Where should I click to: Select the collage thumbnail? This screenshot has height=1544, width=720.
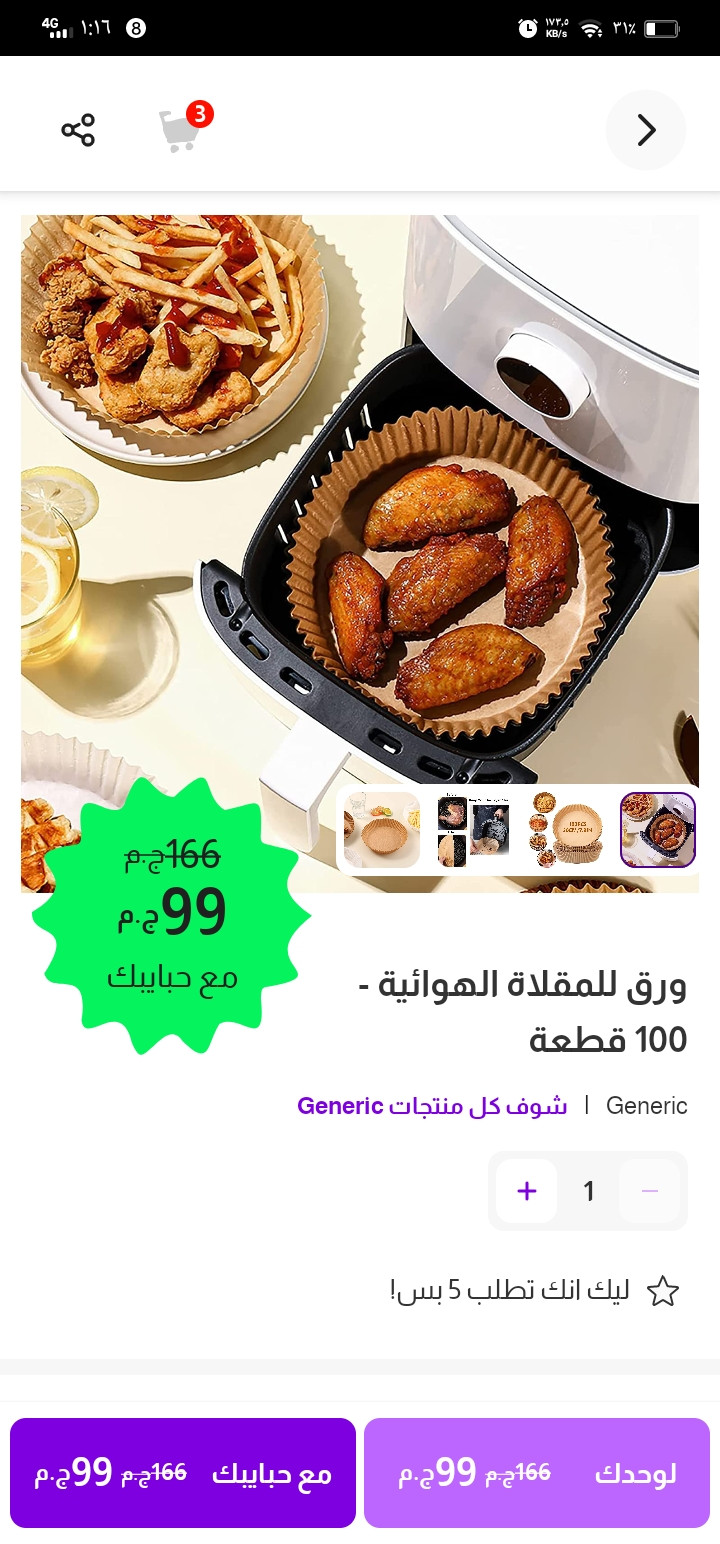(x=473, y=830)
